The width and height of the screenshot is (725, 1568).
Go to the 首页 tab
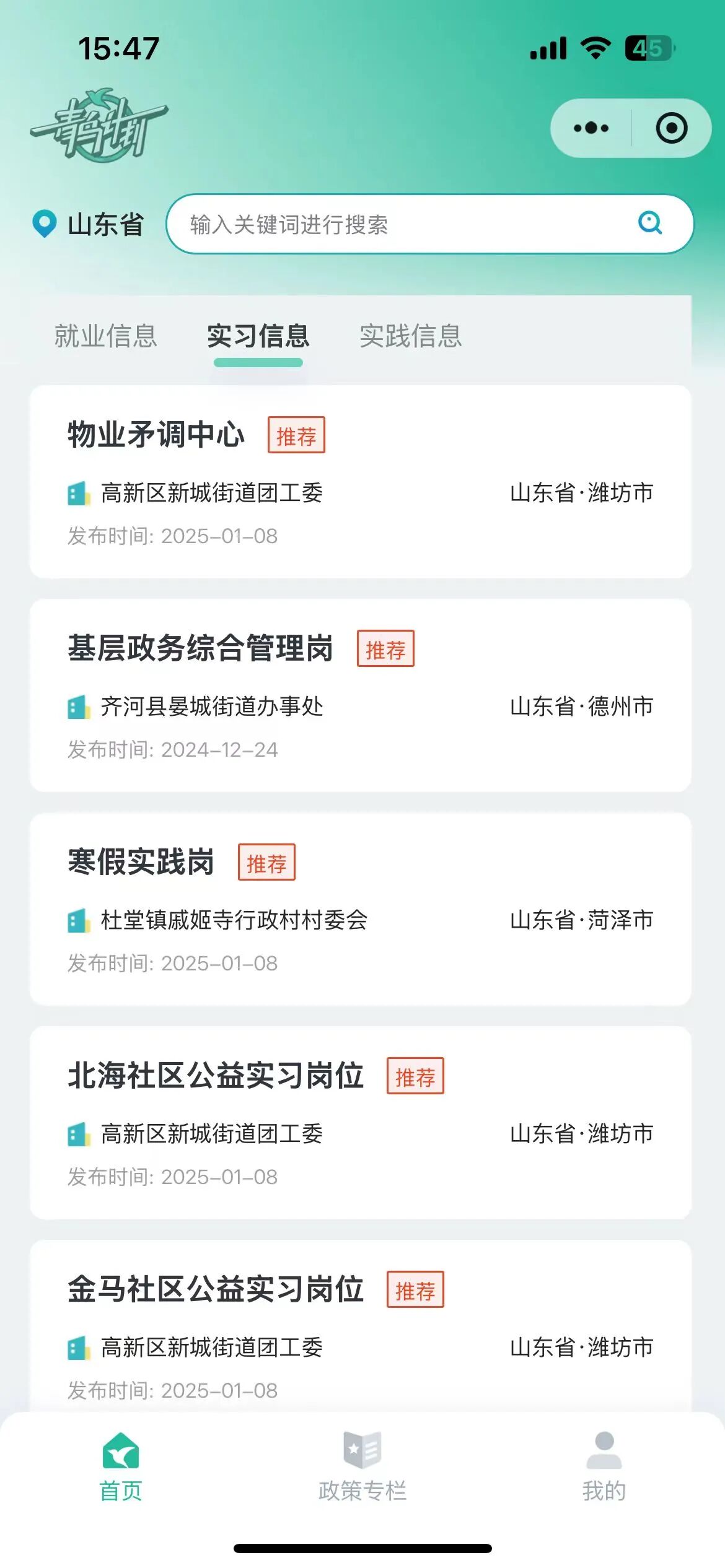click(121, 1466)
